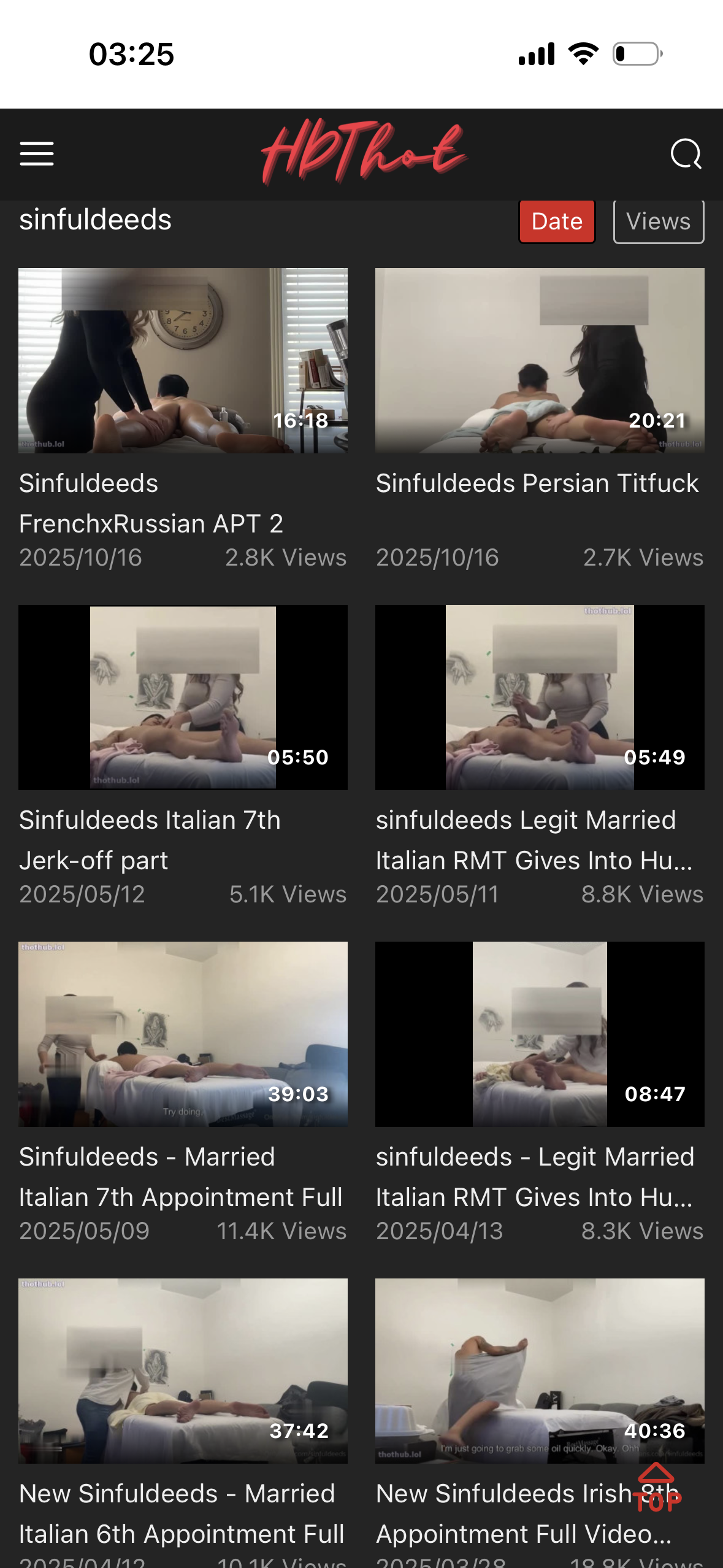Screen dimensions: 723x1568
Task: Open the 37:42 6th Appointment video
Action: coord(183,1371)
